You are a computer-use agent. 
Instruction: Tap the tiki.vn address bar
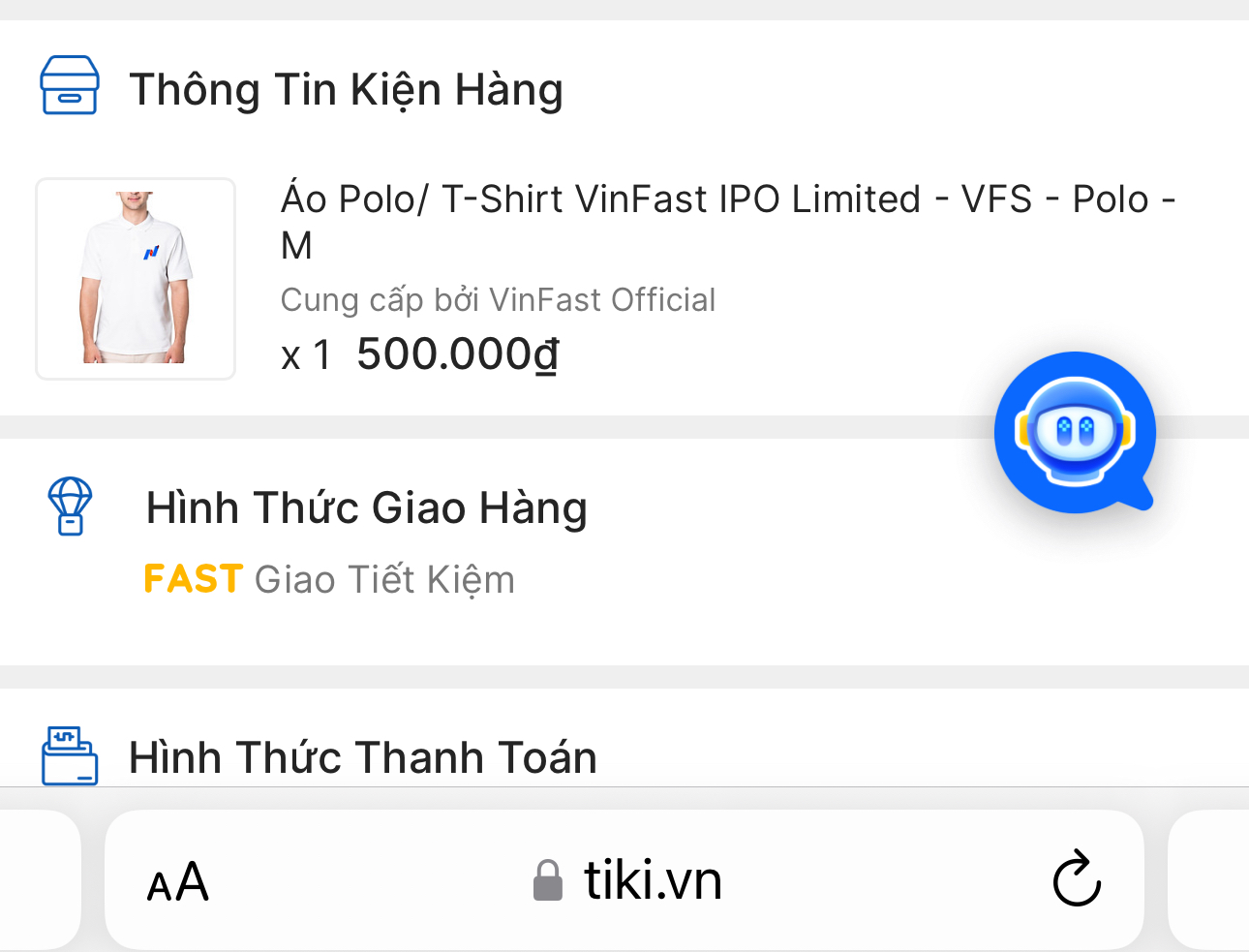(x=629, y=881)
